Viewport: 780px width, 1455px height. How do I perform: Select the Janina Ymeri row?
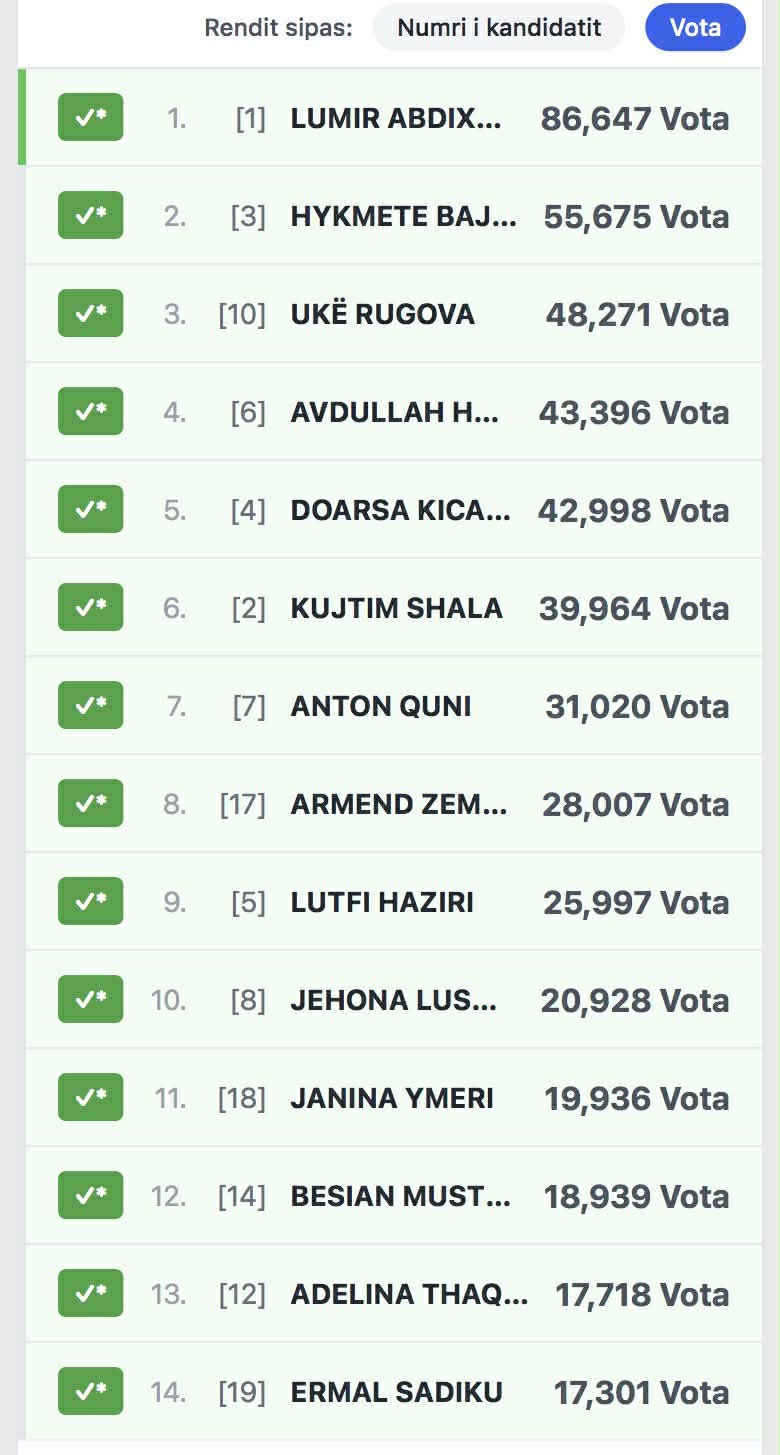coord(392,1099)
